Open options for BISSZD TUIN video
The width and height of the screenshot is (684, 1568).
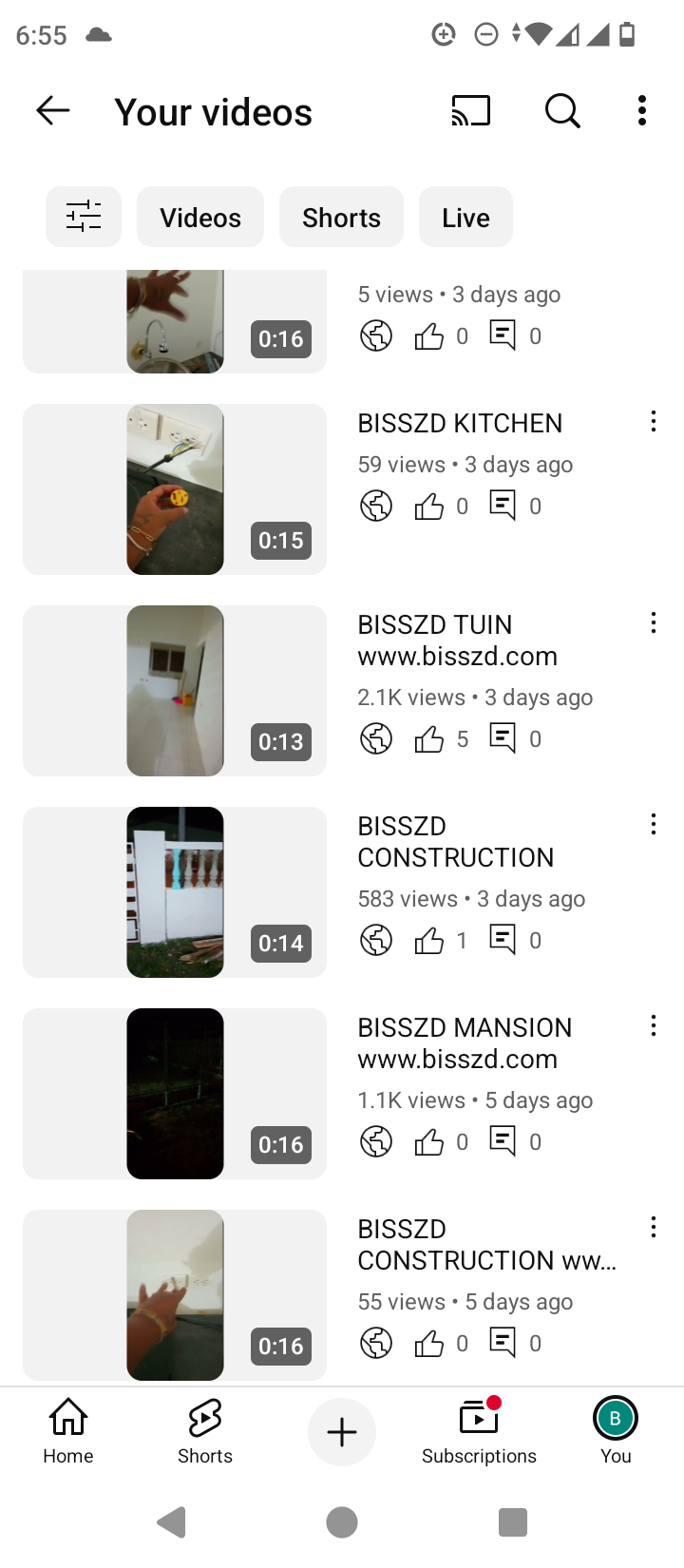(654, 623)
